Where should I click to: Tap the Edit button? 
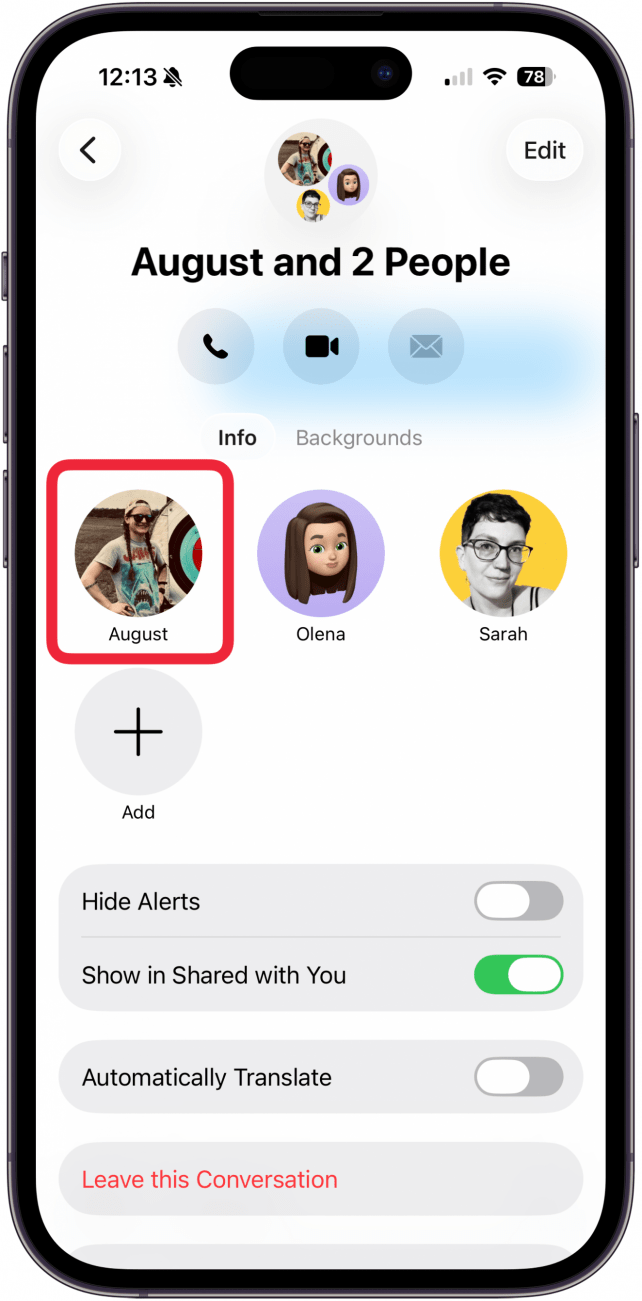(544, 151)
